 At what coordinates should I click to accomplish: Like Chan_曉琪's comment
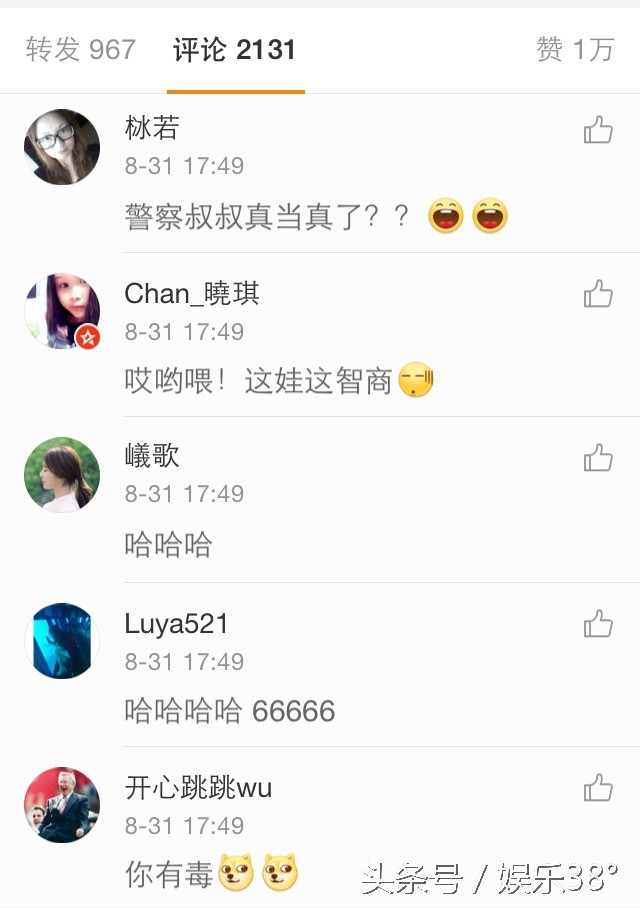(598, 294)
